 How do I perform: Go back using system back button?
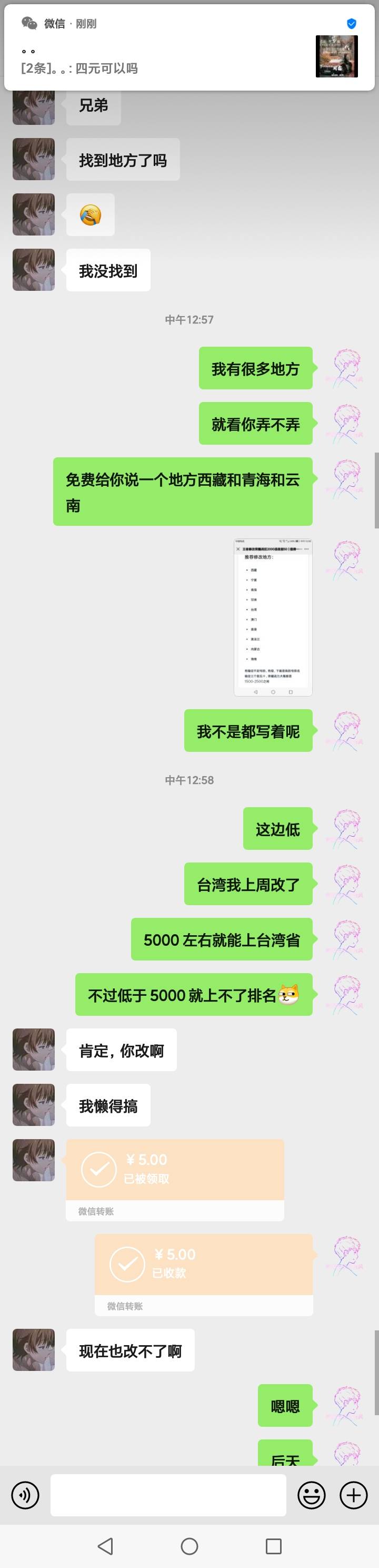105,1546
